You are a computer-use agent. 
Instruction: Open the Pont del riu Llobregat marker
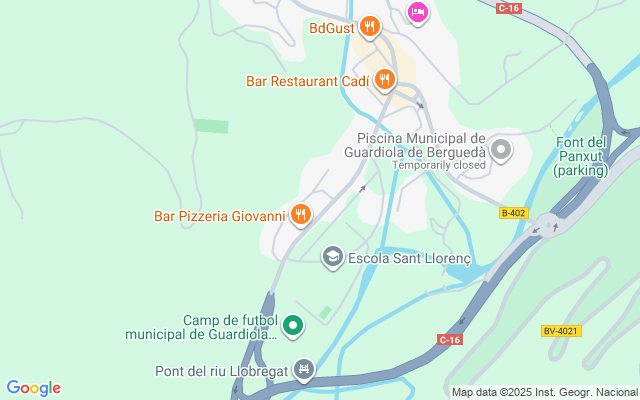(304, 370)
